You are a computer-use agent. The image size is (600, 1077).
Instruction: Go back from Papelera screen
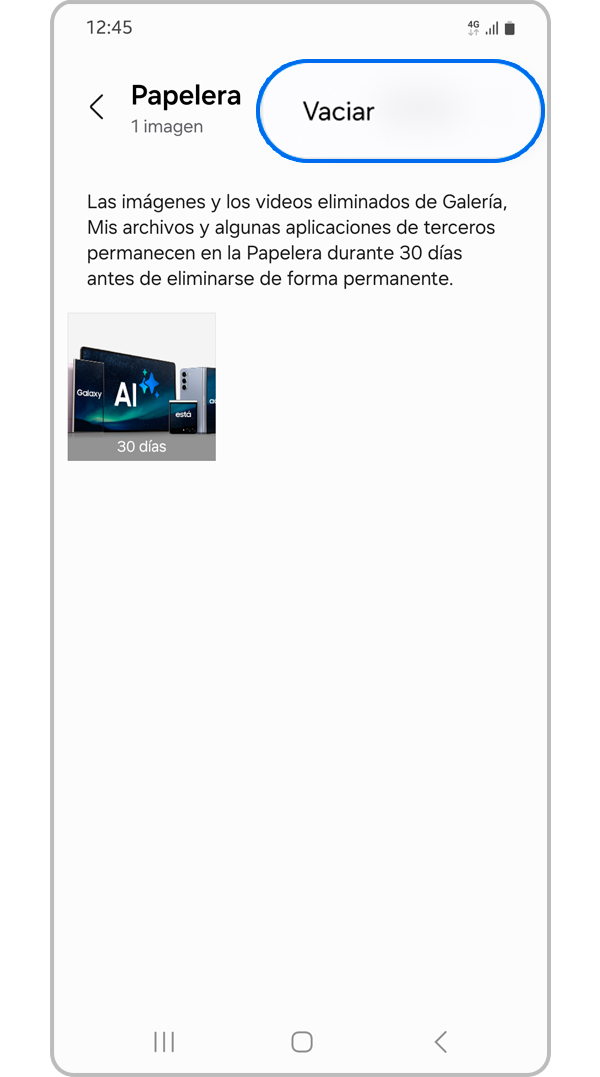[96, 108]
